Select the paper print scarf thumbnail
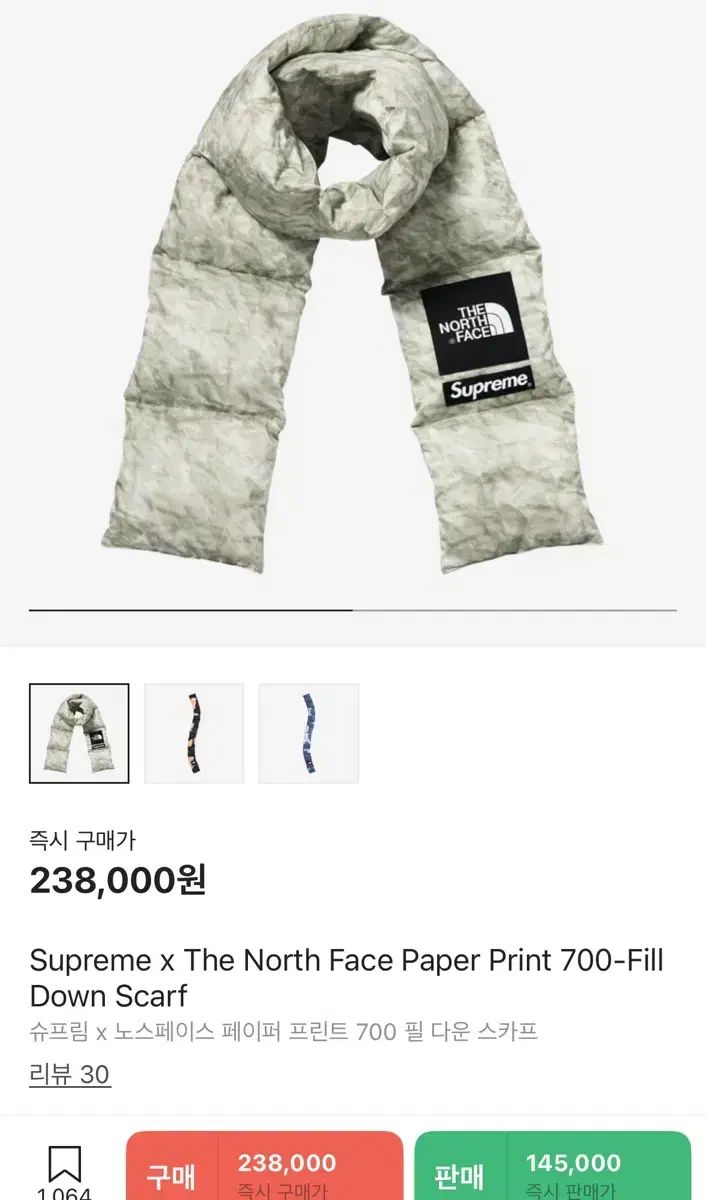Screen dimensions: 706x1200 click(79, 733)
